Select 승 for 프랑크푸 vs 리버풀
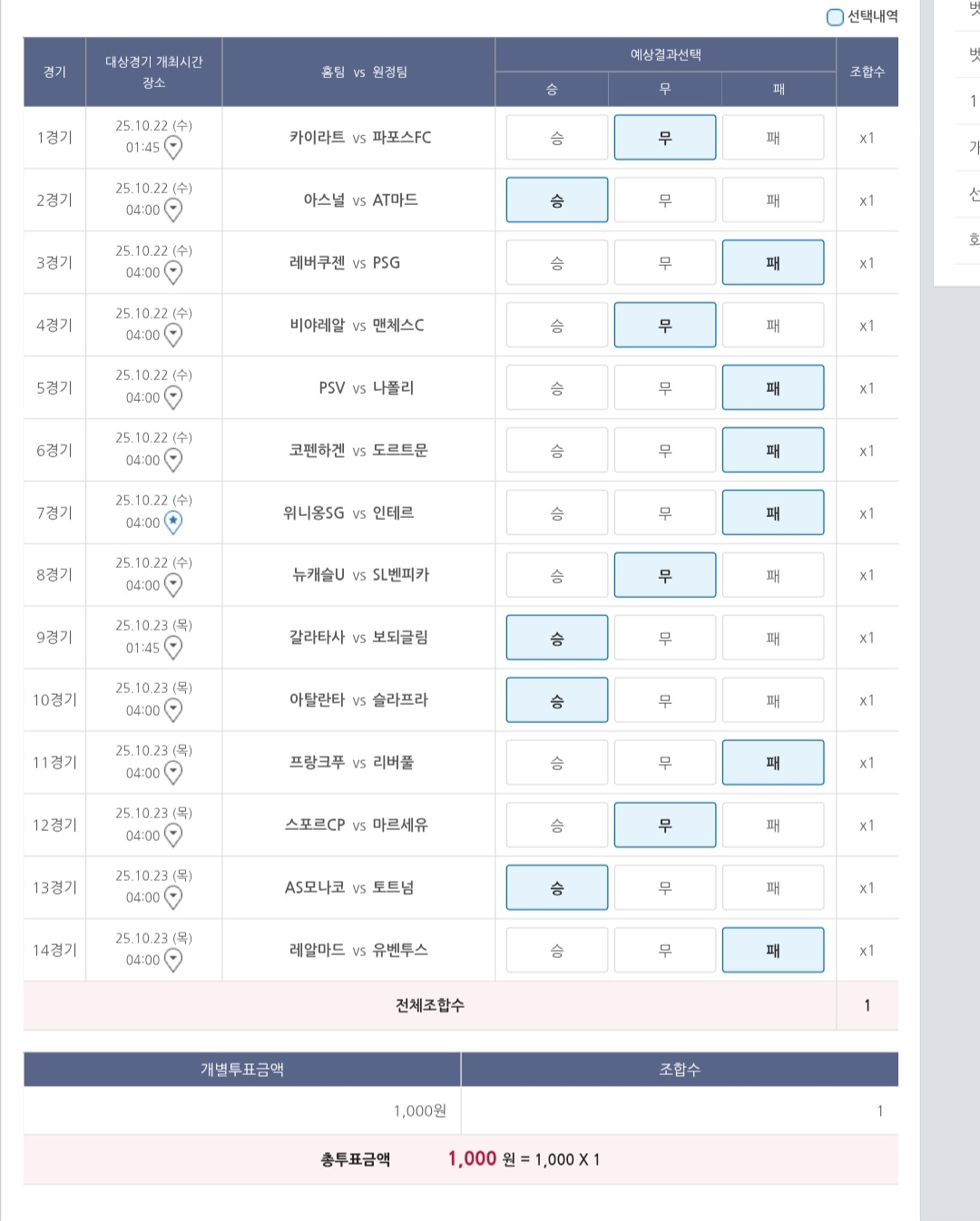The width and height of the screenshot is (980, 1221). pos(556,763)
